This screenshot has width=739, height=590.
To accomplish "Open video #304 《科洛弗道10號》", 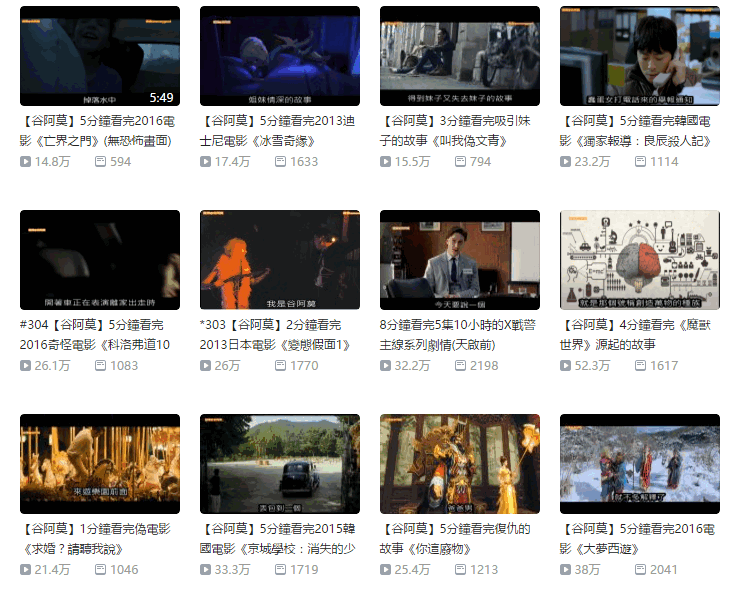I will point(100,260).
